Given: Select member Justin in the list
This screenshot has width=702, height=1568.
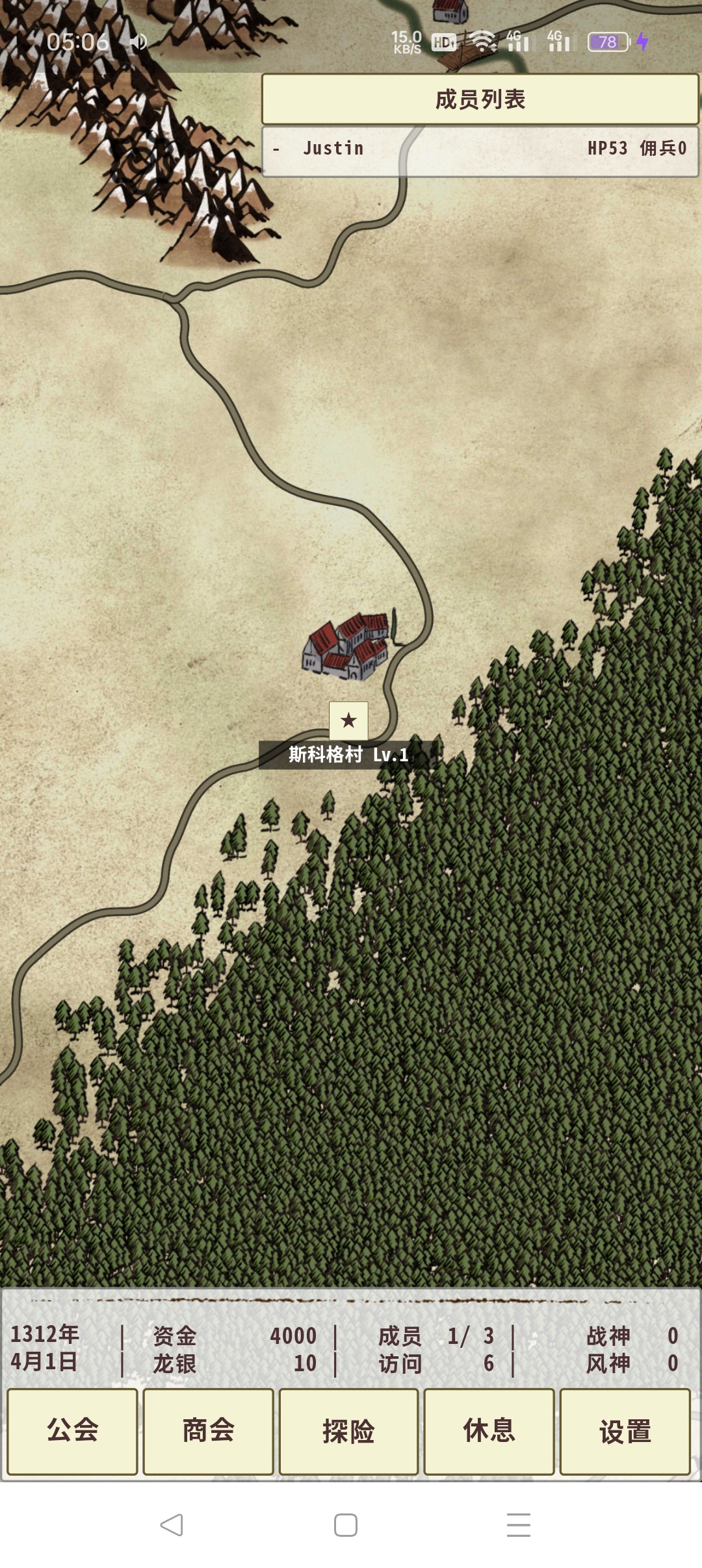Looking at the screenshot, I should tap(480, 149).
